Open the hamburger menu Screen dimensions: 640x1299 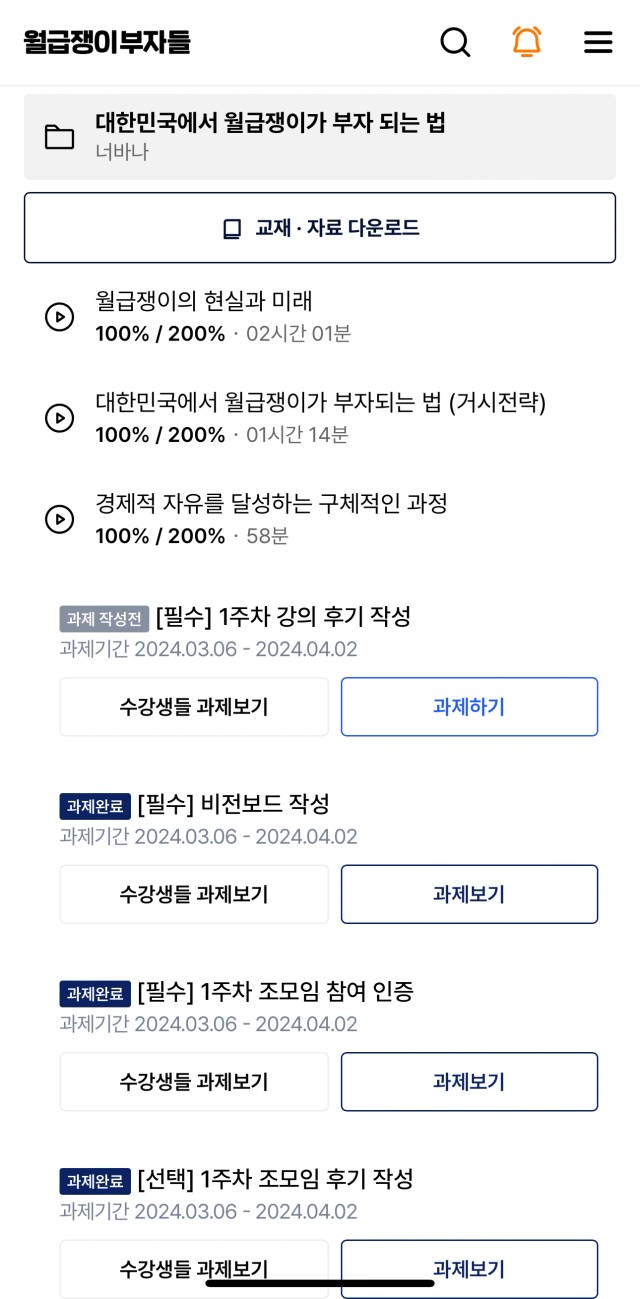coord(598,42)
